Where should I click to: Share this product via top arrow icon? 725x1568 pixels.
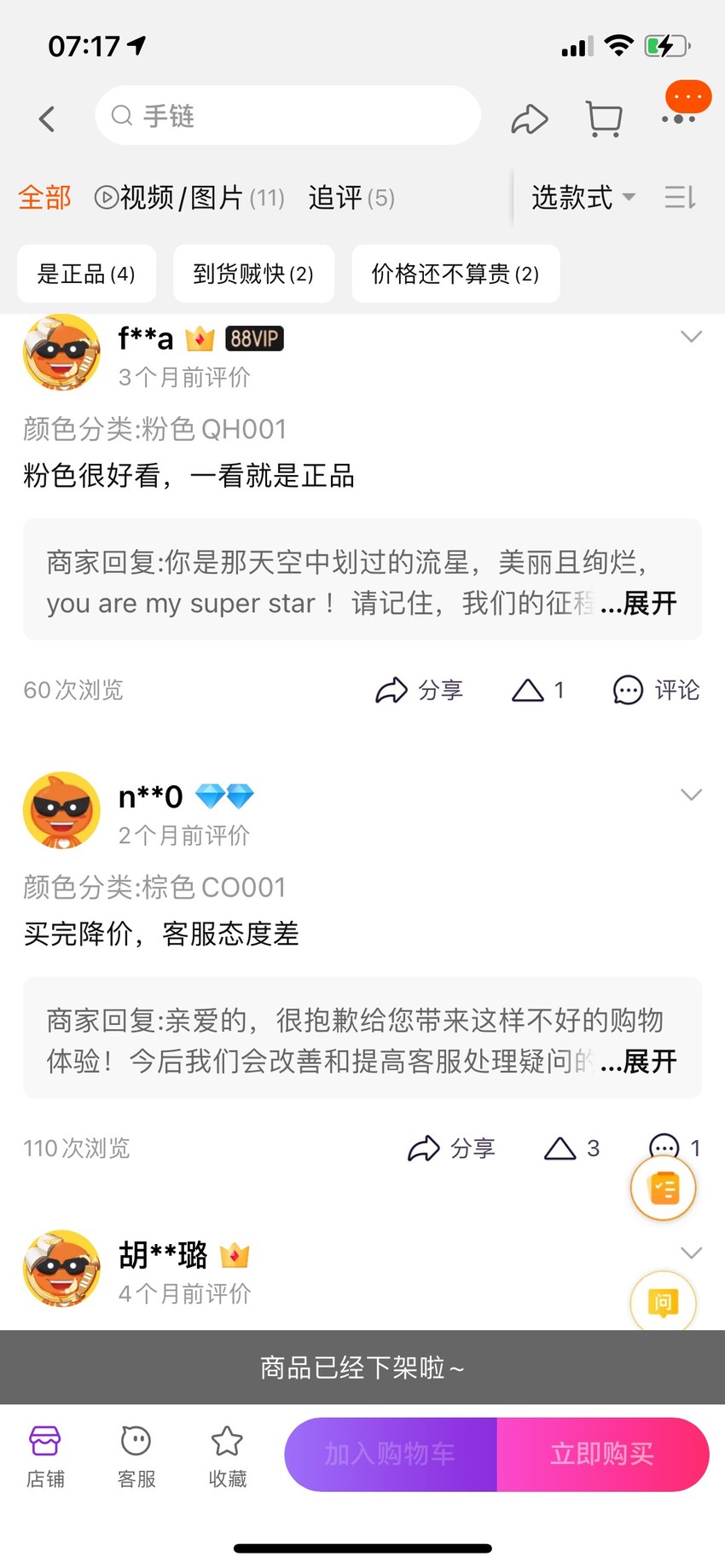[x=529, y=119]
